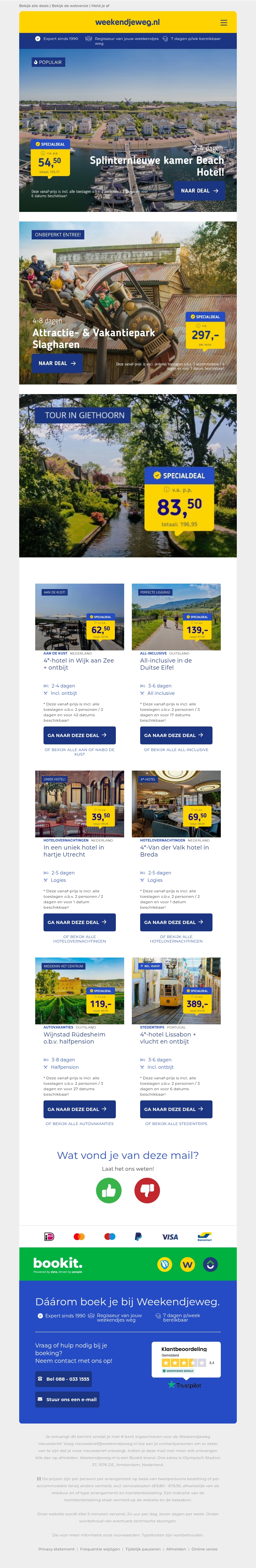Open the hamburger menu in the header

tap(224, 22)
